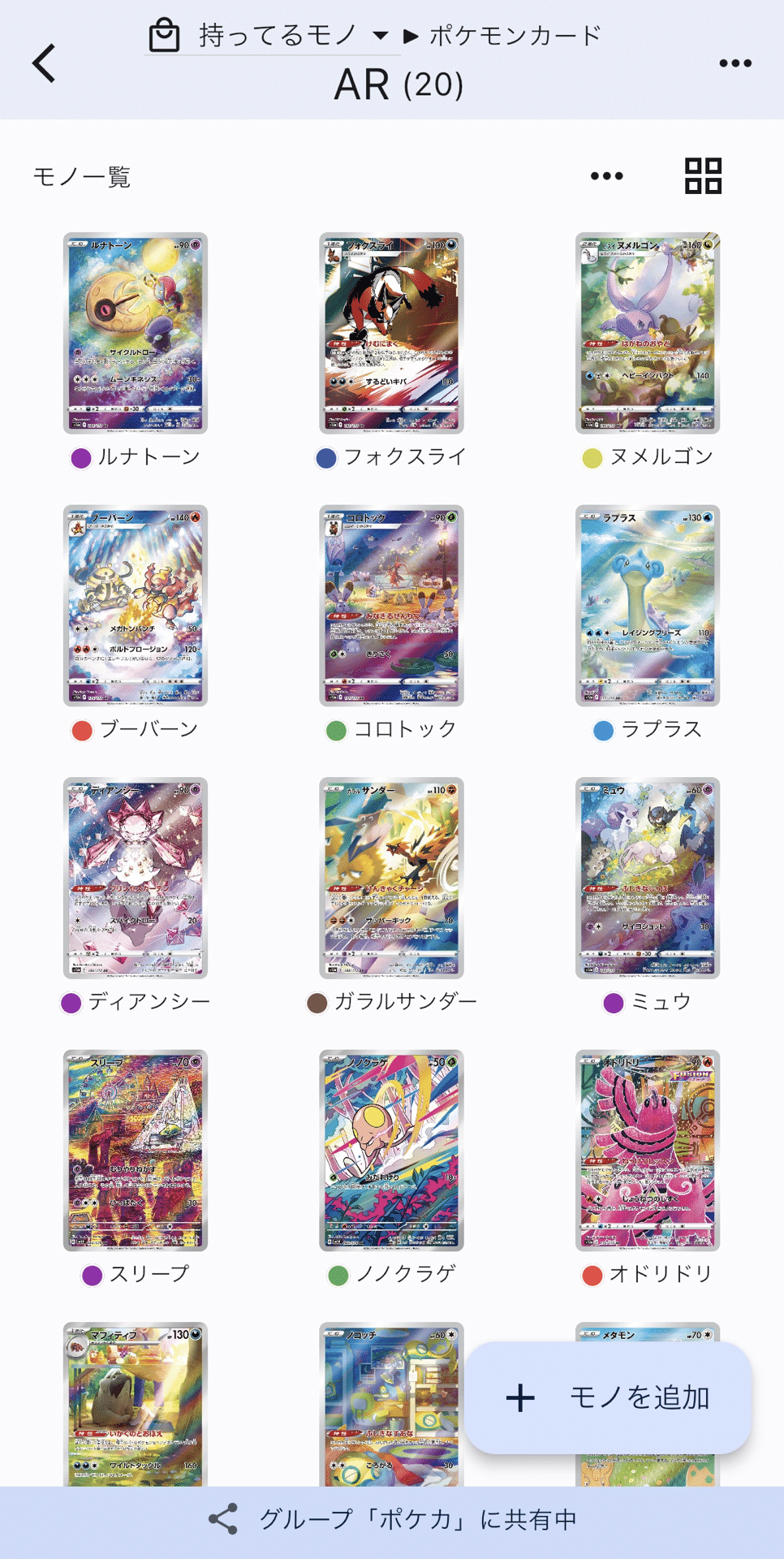Screen dimensions: 784x1559
Task: Switch layout with the grid view icon
Action: [703, 176]
